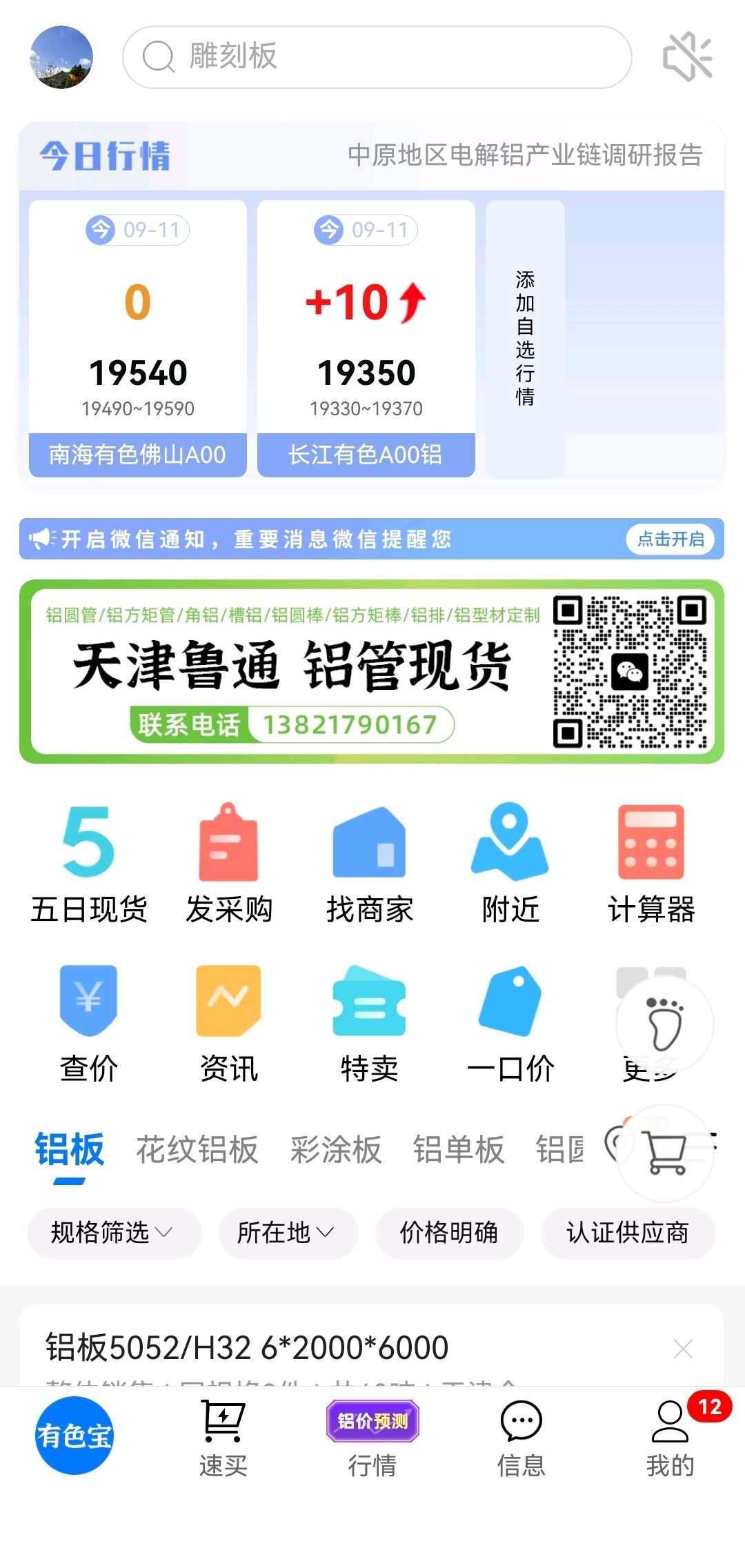Viewport: 745px width, 1568px height.
Task: Go to the 我的 tab
Action: tap(670, 1439)
